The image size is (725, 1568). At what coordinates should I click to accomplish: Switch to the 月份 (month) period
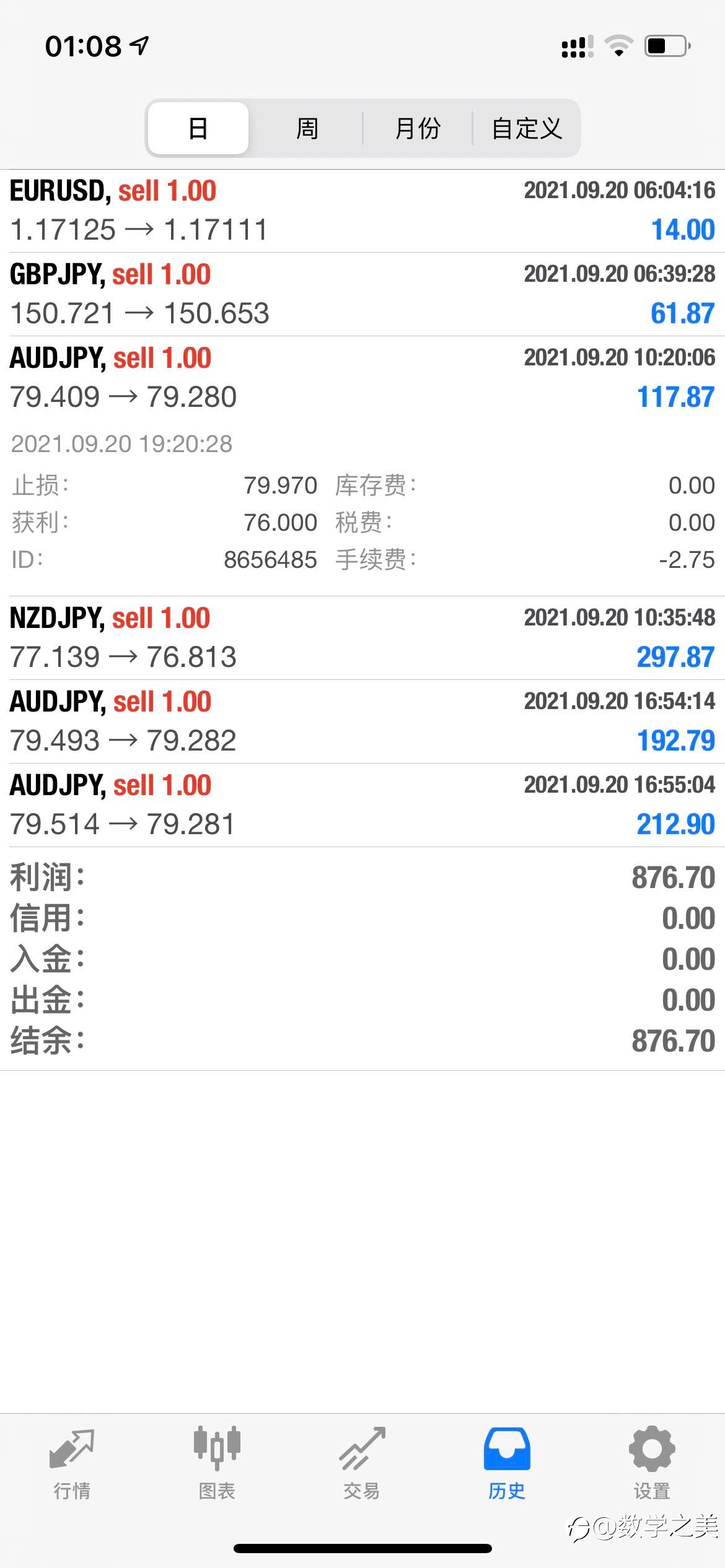point(417,128)
